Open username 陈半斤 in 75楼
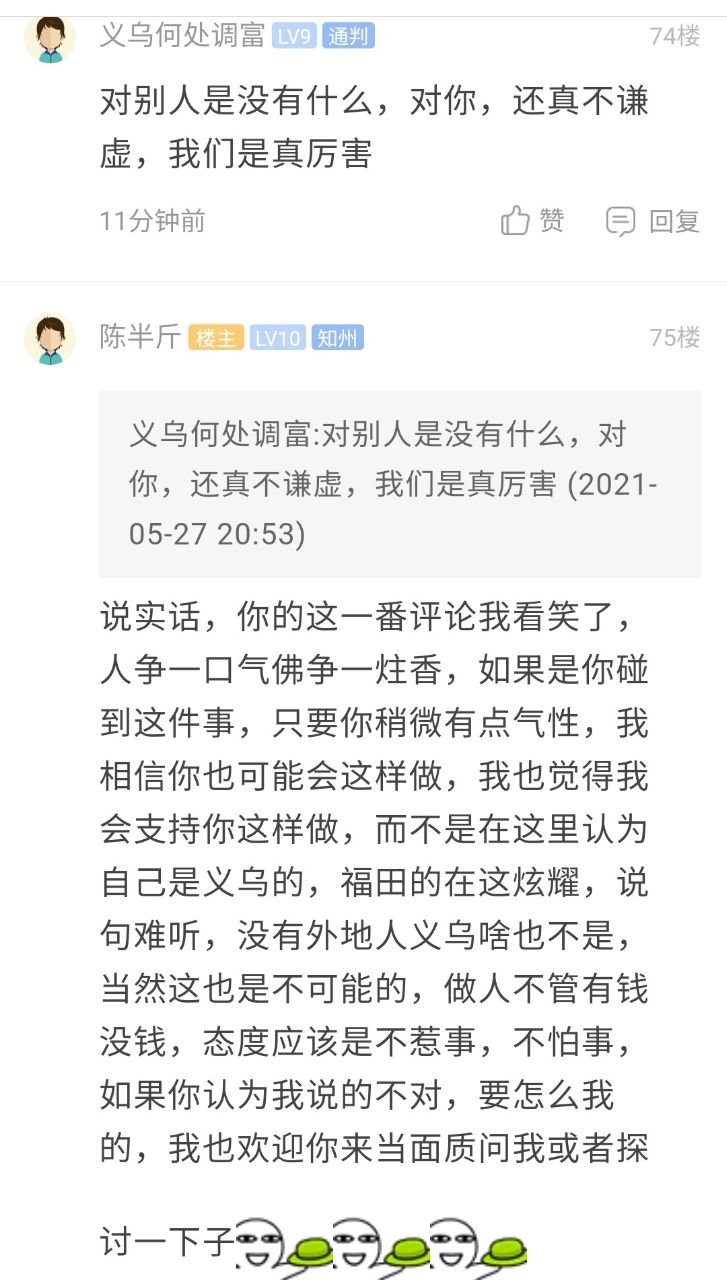Viewport: 727px width, 1280px height. (140, 337)
